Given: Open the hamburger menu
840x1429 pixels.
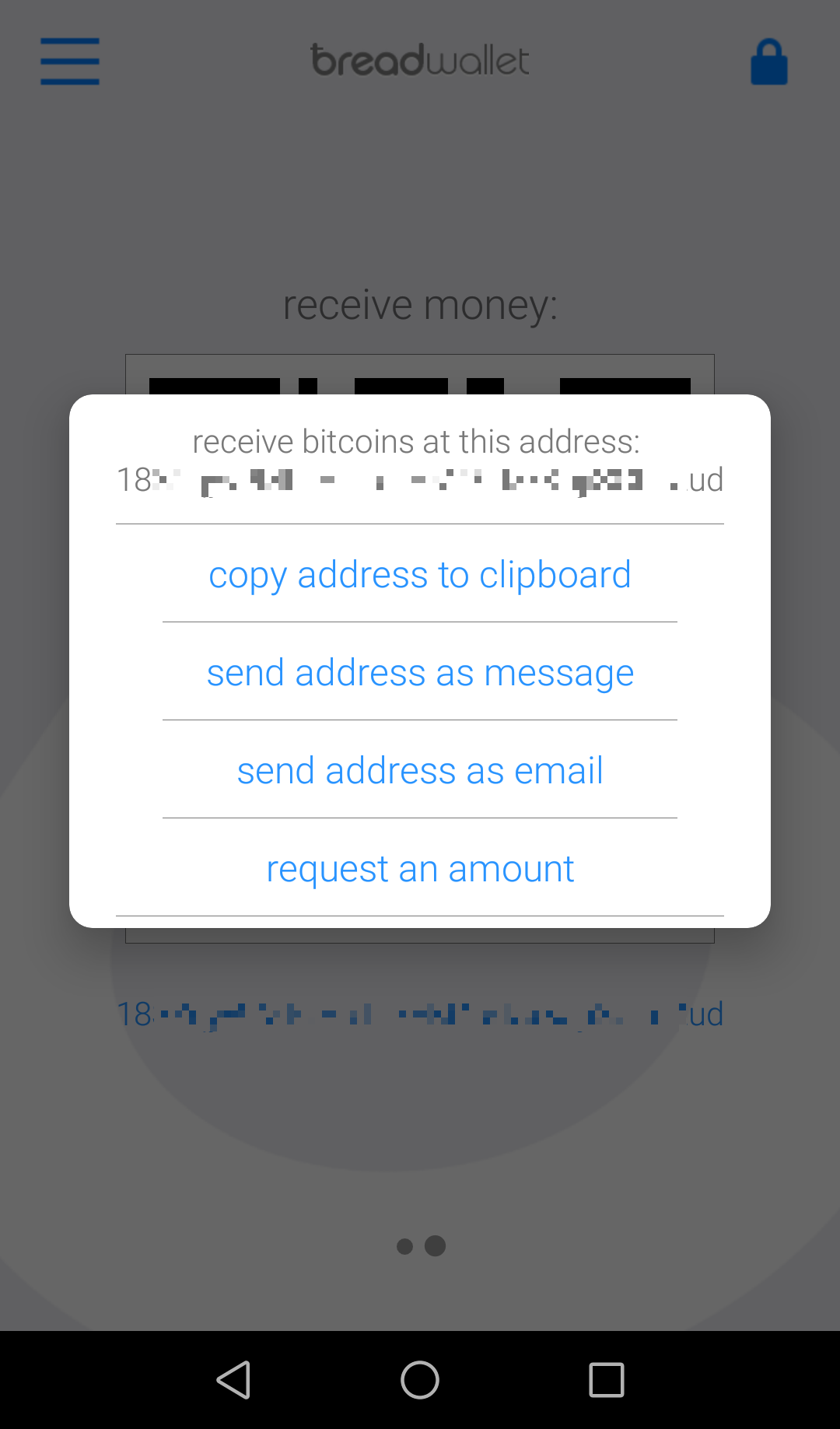Looking at the screenshot, I should 70,61.
